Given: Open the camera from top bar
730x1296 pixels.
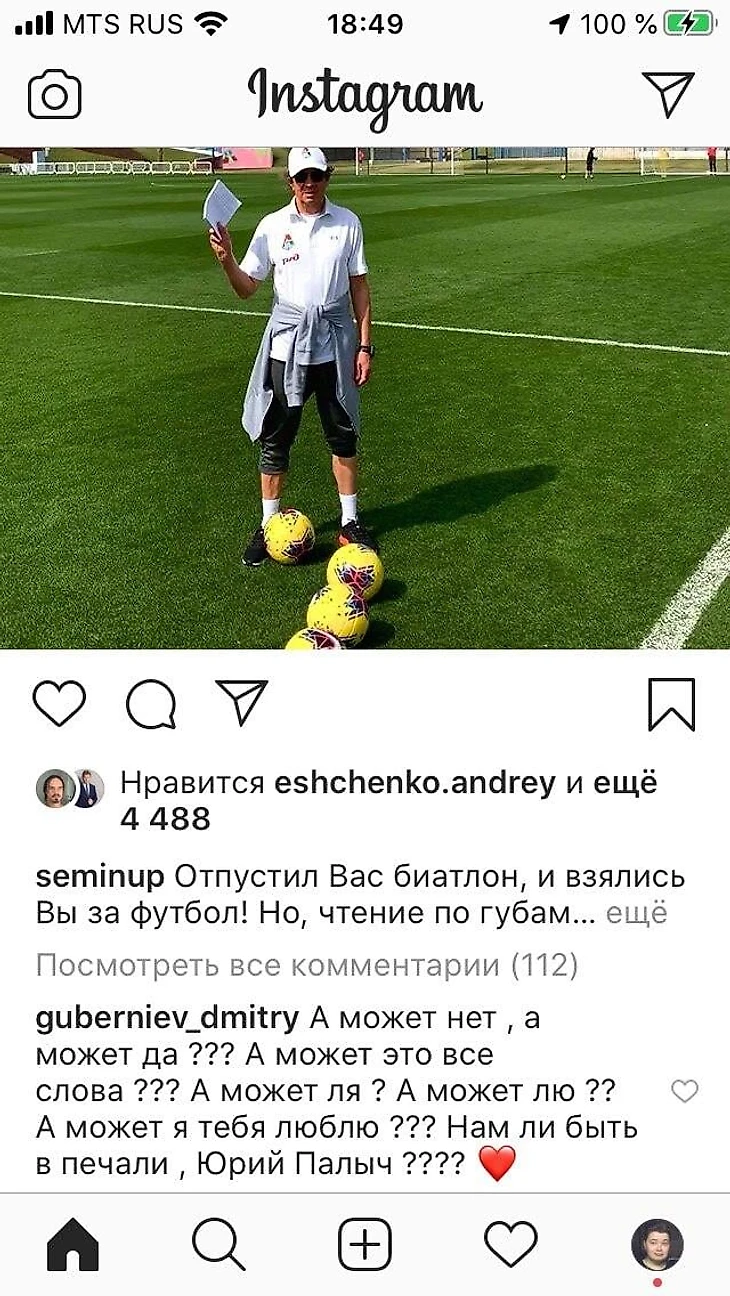Looking at the screenshot, I should [54, 95].
